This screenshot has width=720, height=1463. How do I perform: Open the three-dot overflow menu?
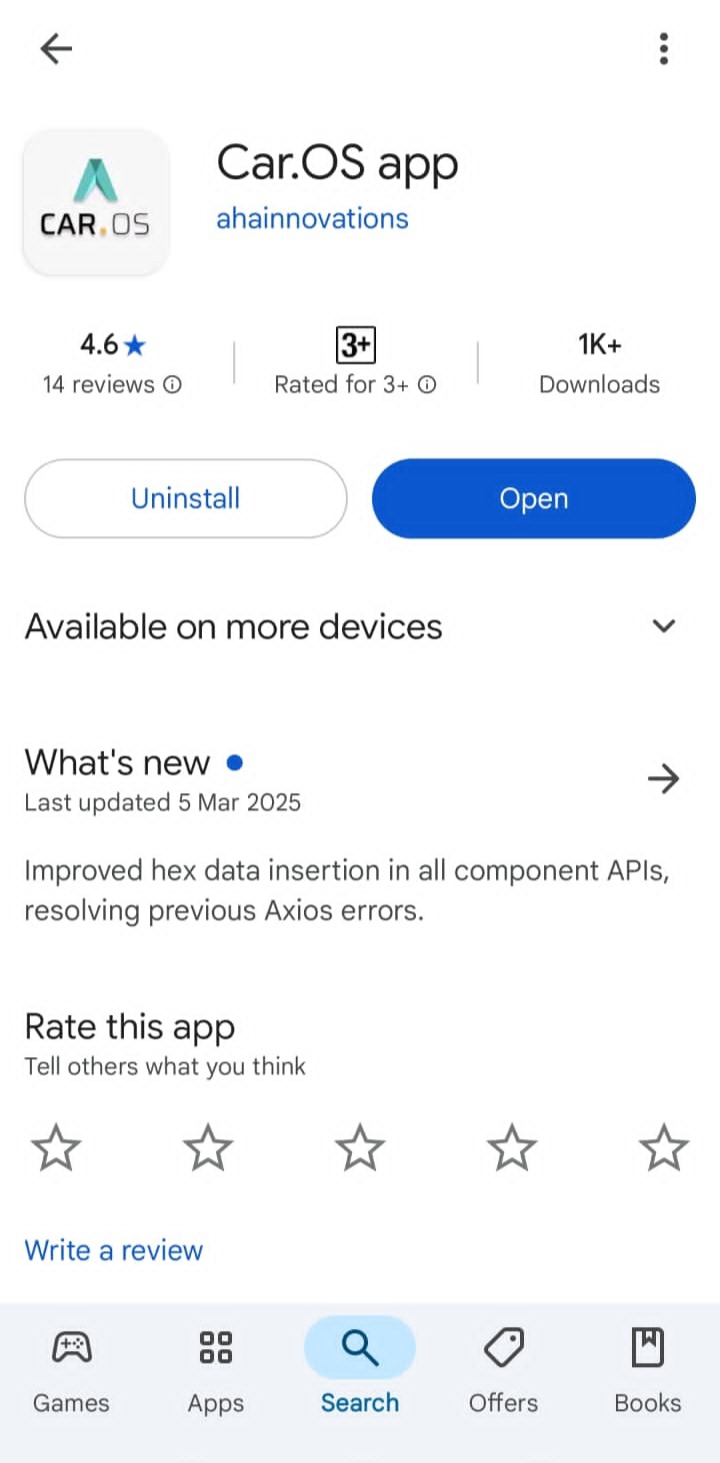point(663,49)
